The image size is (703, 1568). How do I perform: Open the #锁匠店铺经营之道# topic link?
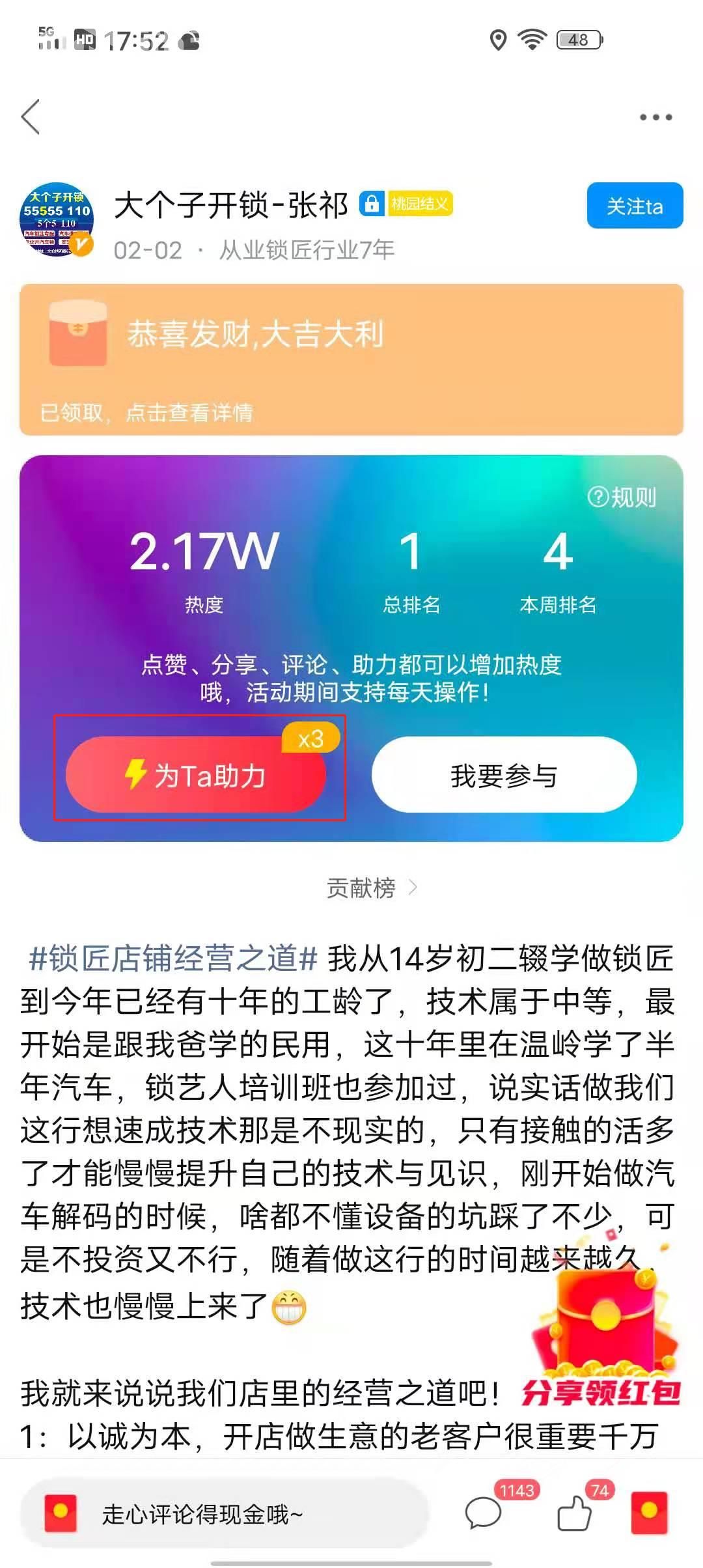pyautogui.click(x=173, y=959)
